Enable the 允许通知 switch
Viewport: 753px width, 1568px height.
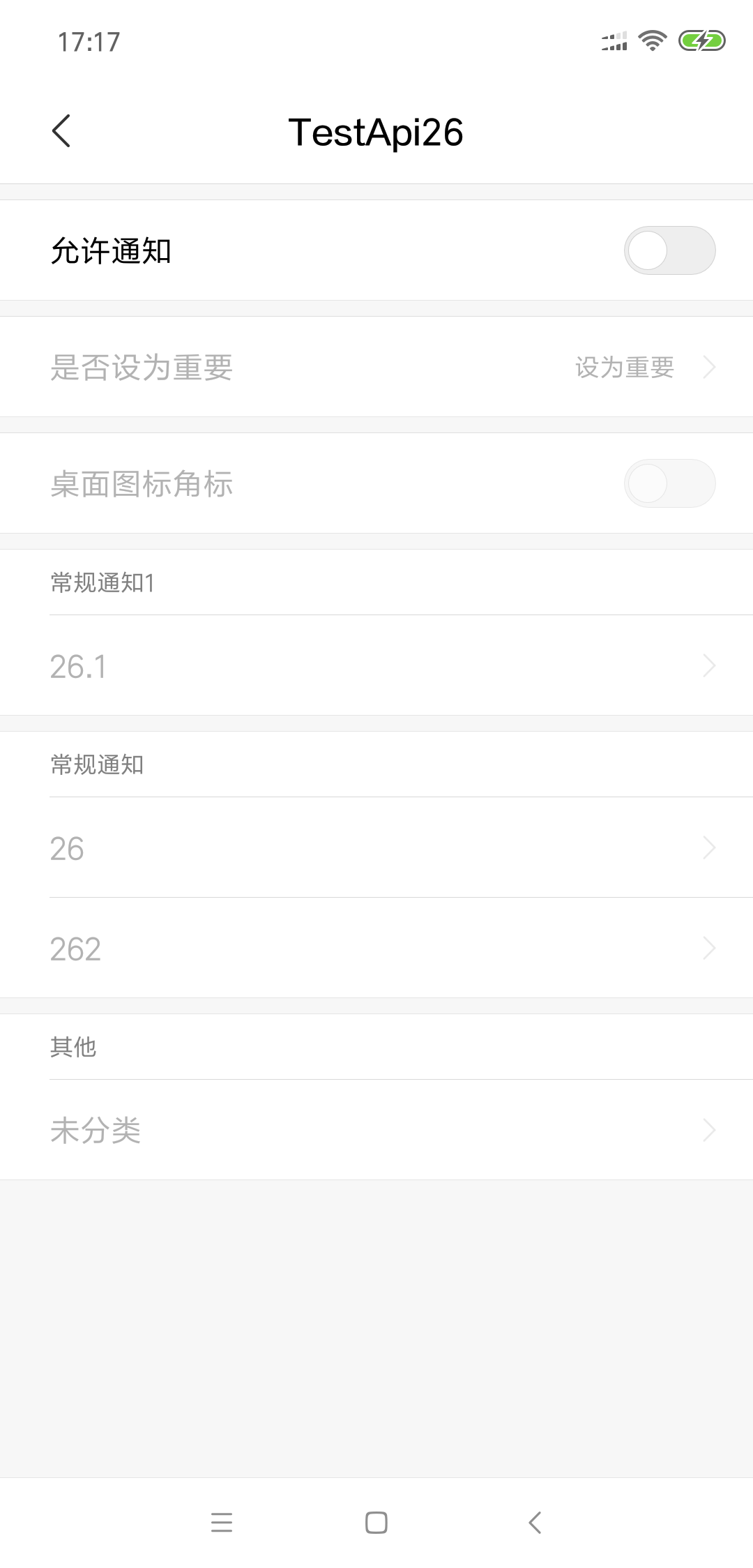[x=669, y=250]
